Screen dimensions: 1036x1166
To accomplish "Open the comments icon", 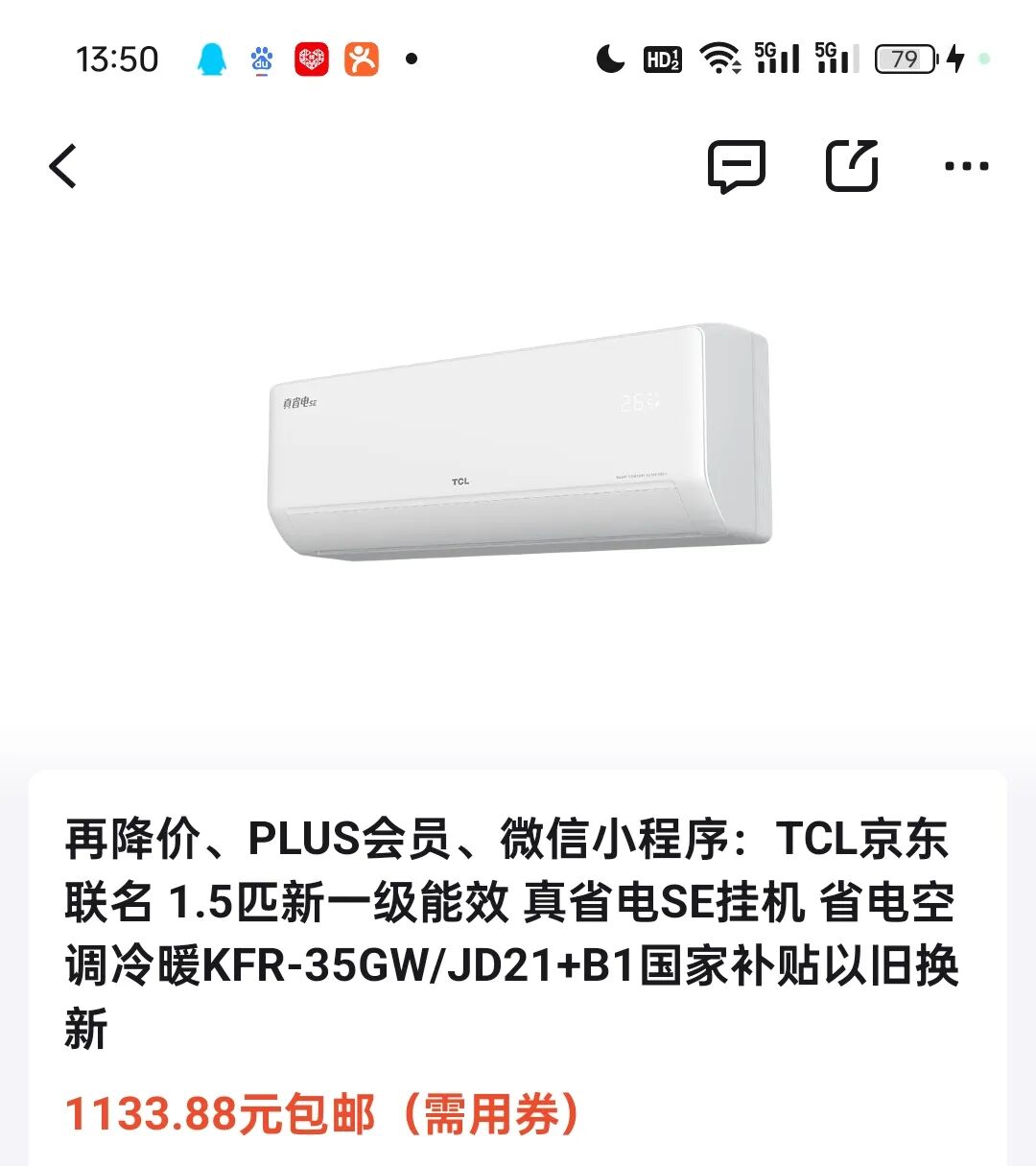I will coord(737,166).
